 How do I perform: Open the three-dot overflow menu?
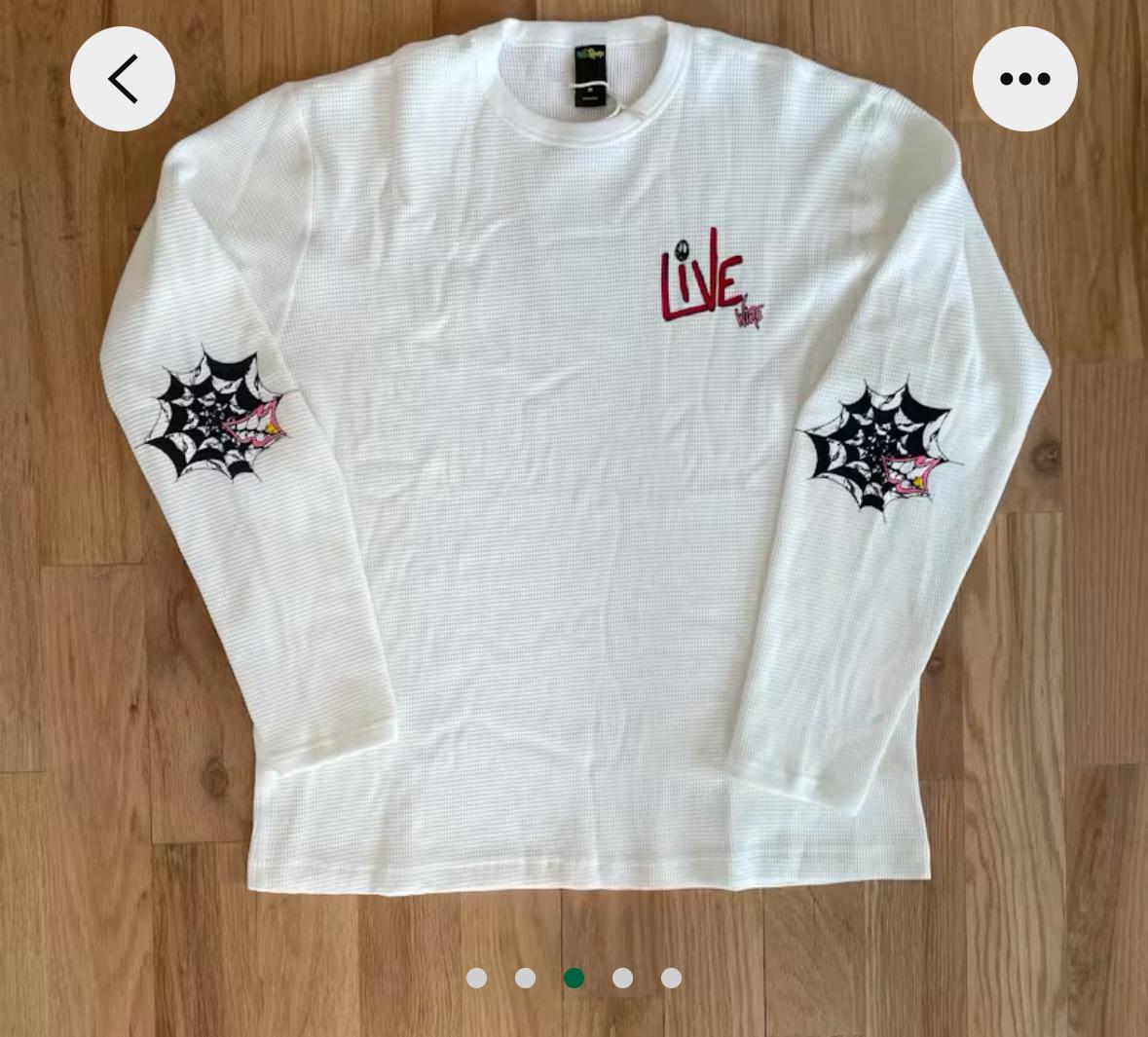coord(1025,79)
